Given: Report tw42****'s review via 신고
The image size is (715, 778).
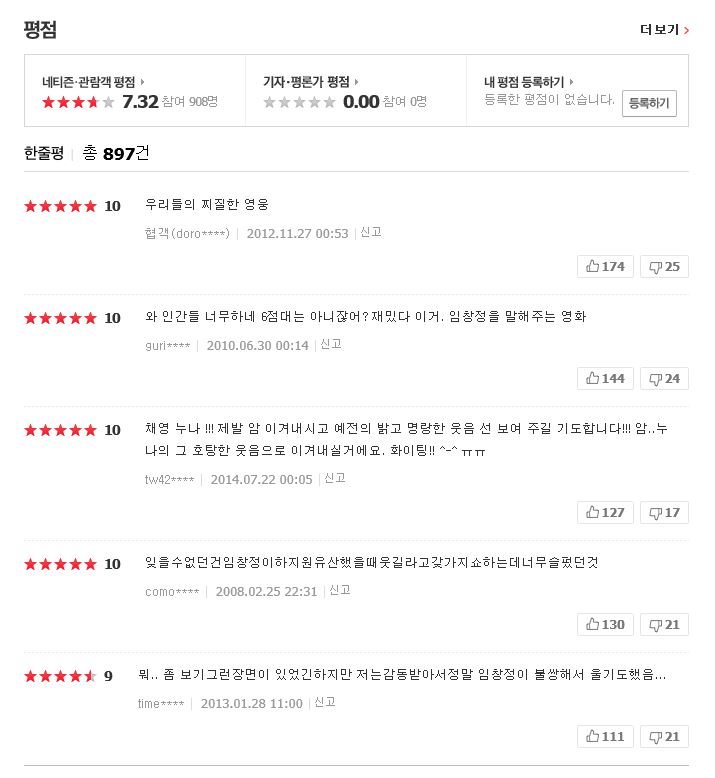Looking at the screenshot, I should pyautogui.click(x=335, y=478).
